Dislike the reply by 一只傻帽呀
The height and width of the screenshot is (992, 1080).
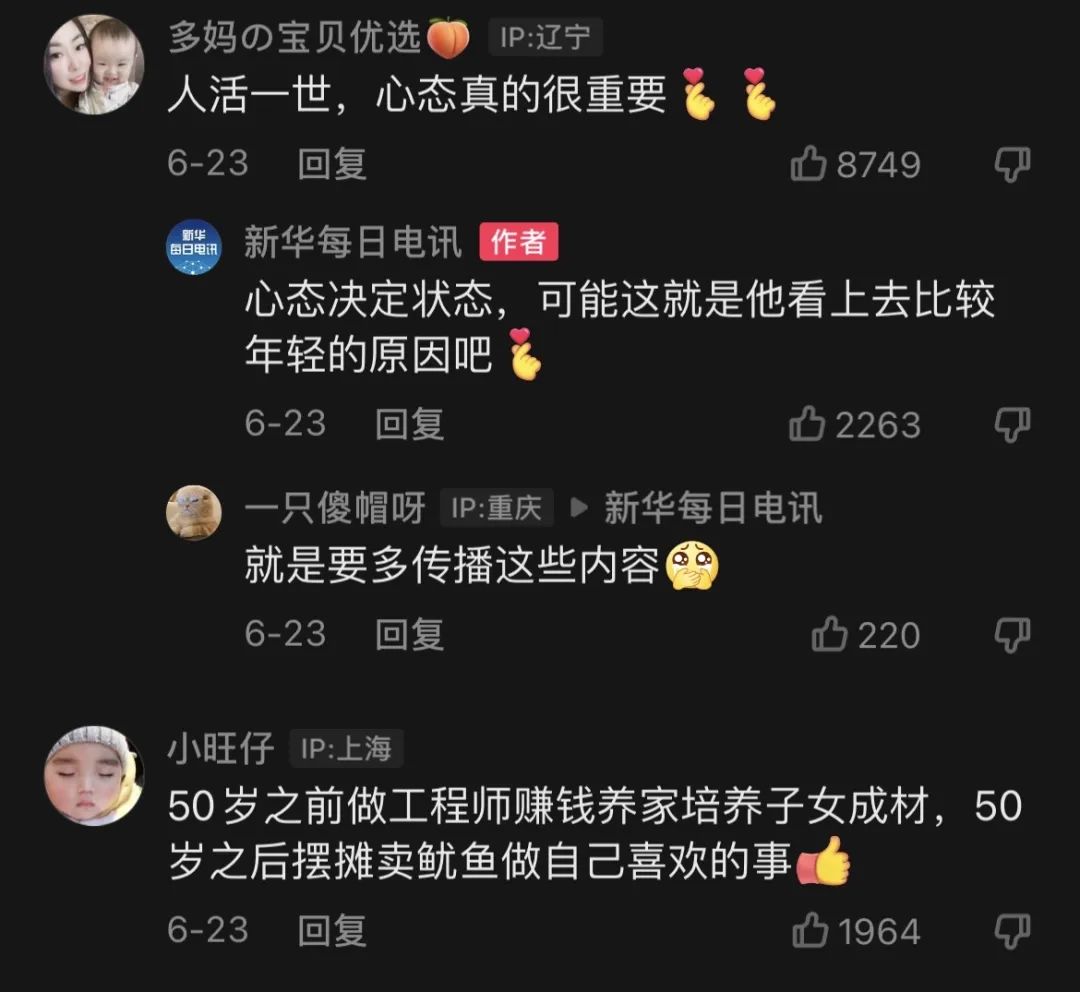pos(1012,635)
